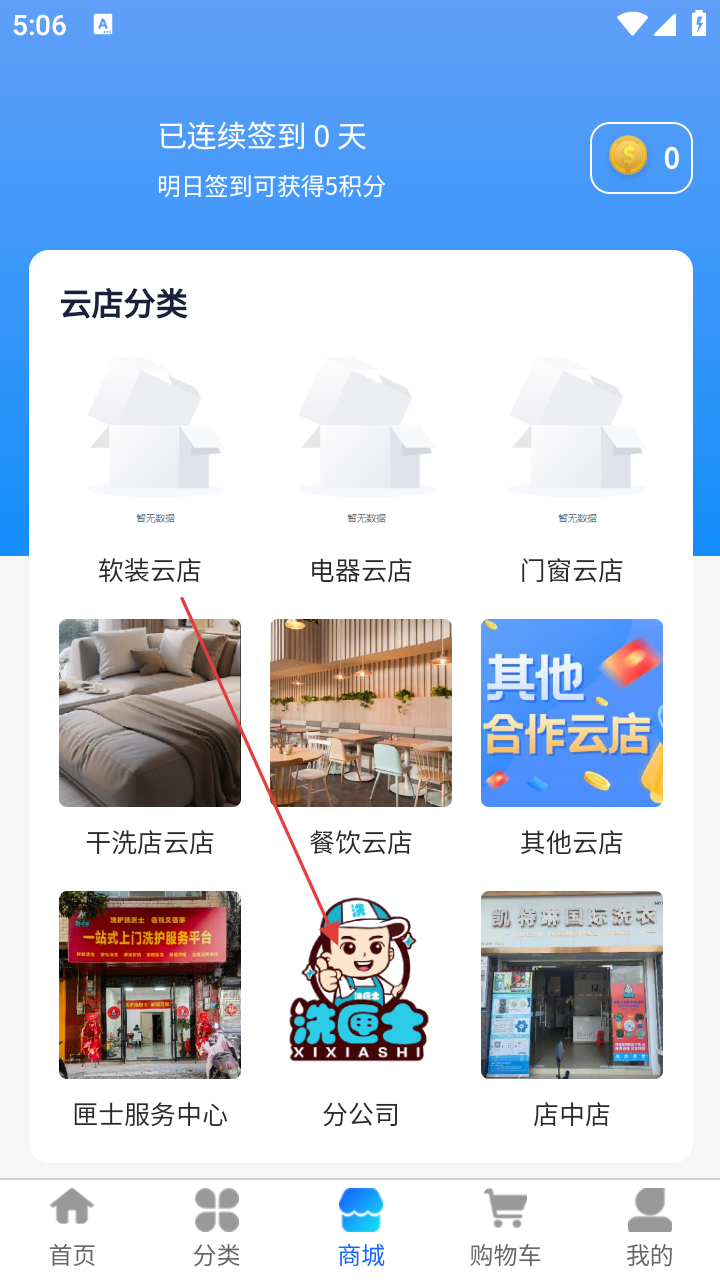
Task: Switch to the 分类 tab
Action: [217, 1227]
